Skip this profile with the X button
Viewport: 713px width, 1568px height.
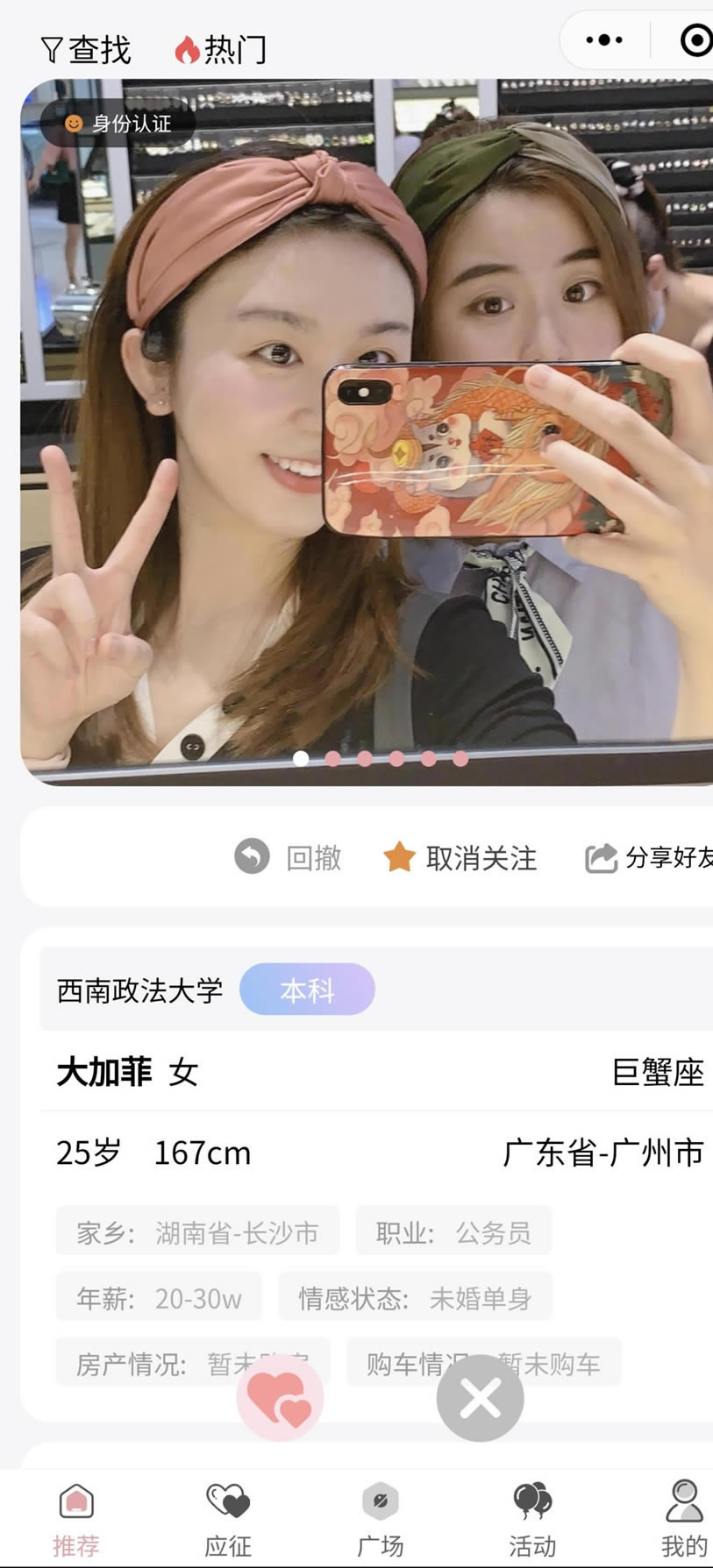(480, 1397)
